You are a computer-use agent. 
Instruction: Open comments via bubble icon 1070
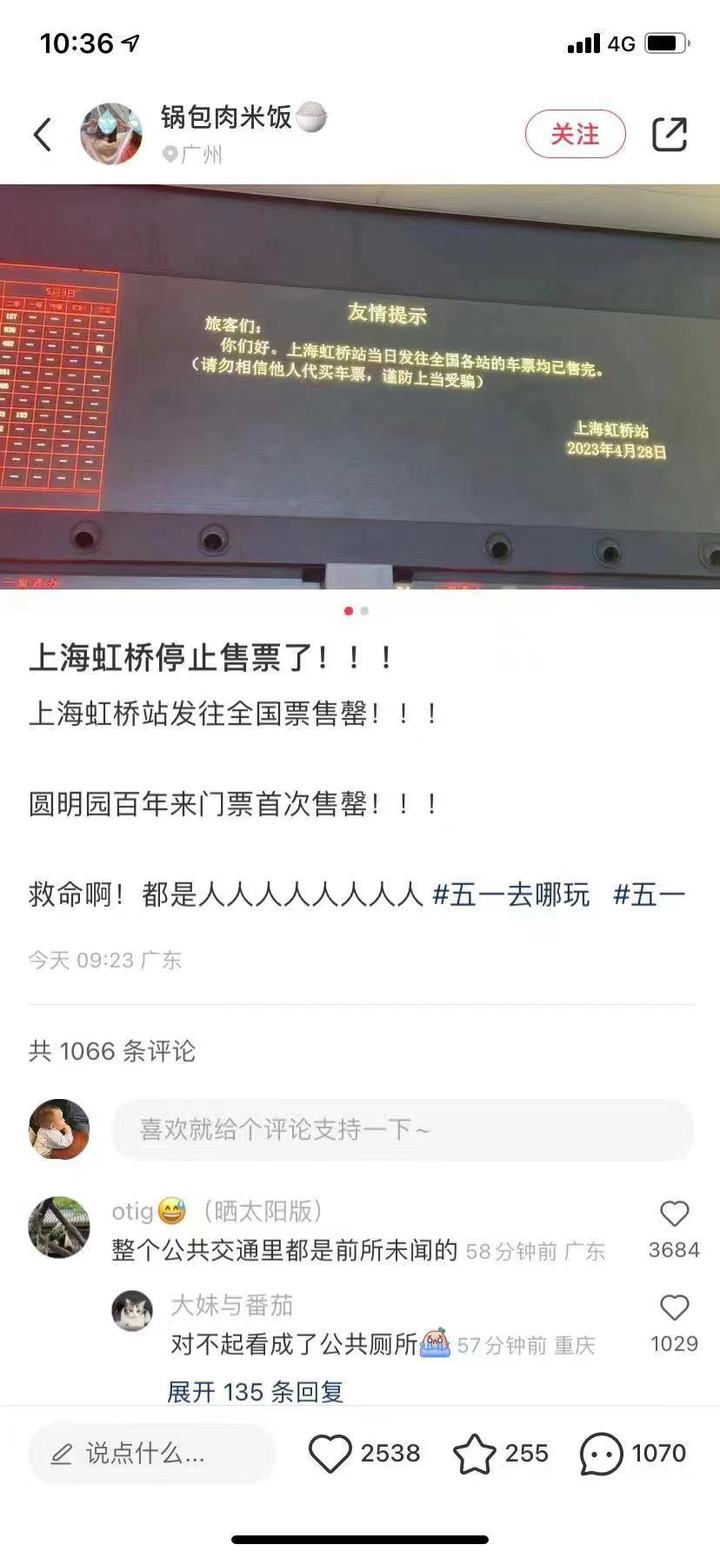click(x=602, y=1454)
